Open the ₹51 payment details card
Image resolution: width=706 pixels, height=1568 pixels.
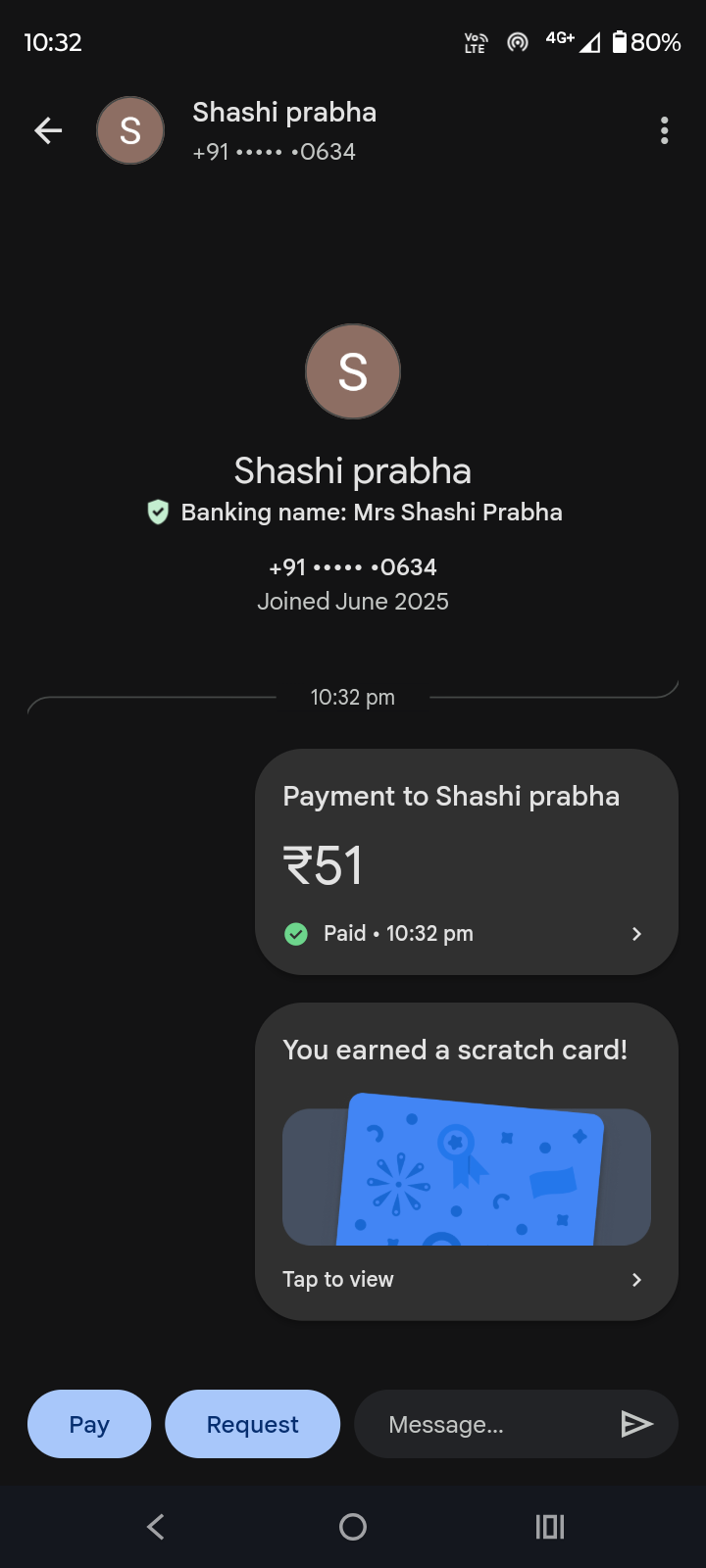(x=466, y=862)
